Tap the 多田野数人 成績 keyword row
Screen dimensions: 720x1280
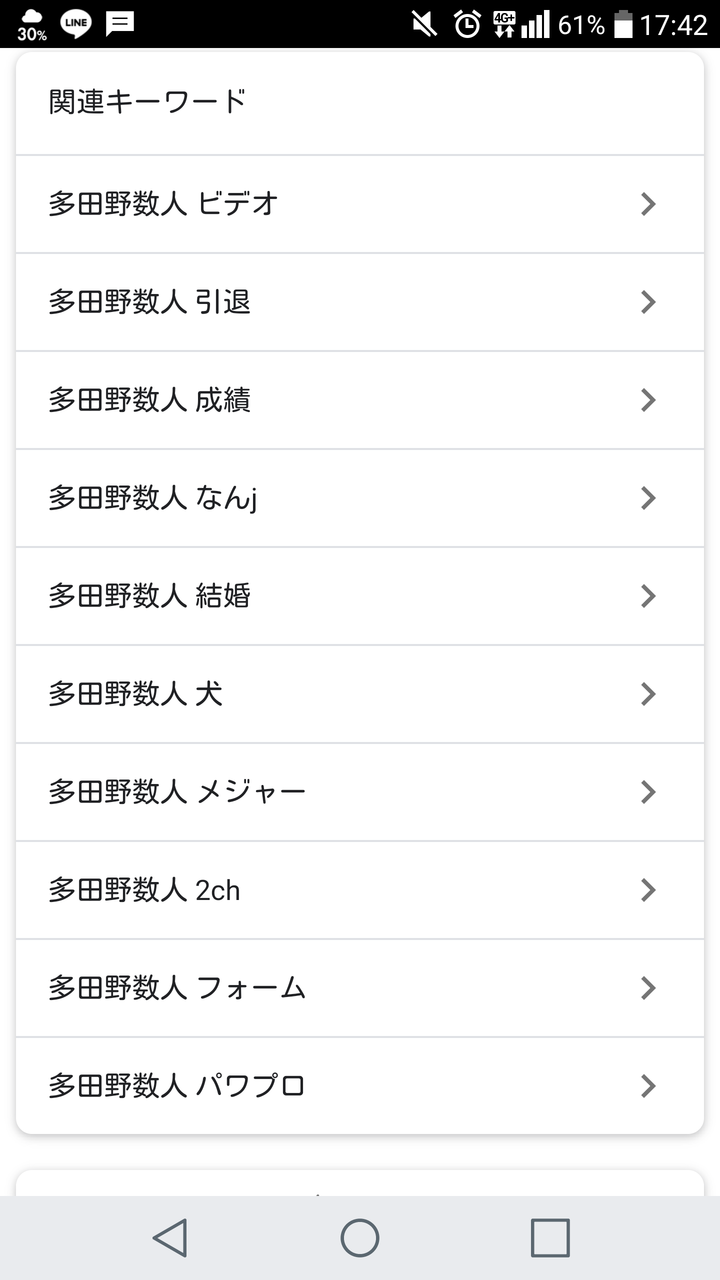(x=360, y=400)
